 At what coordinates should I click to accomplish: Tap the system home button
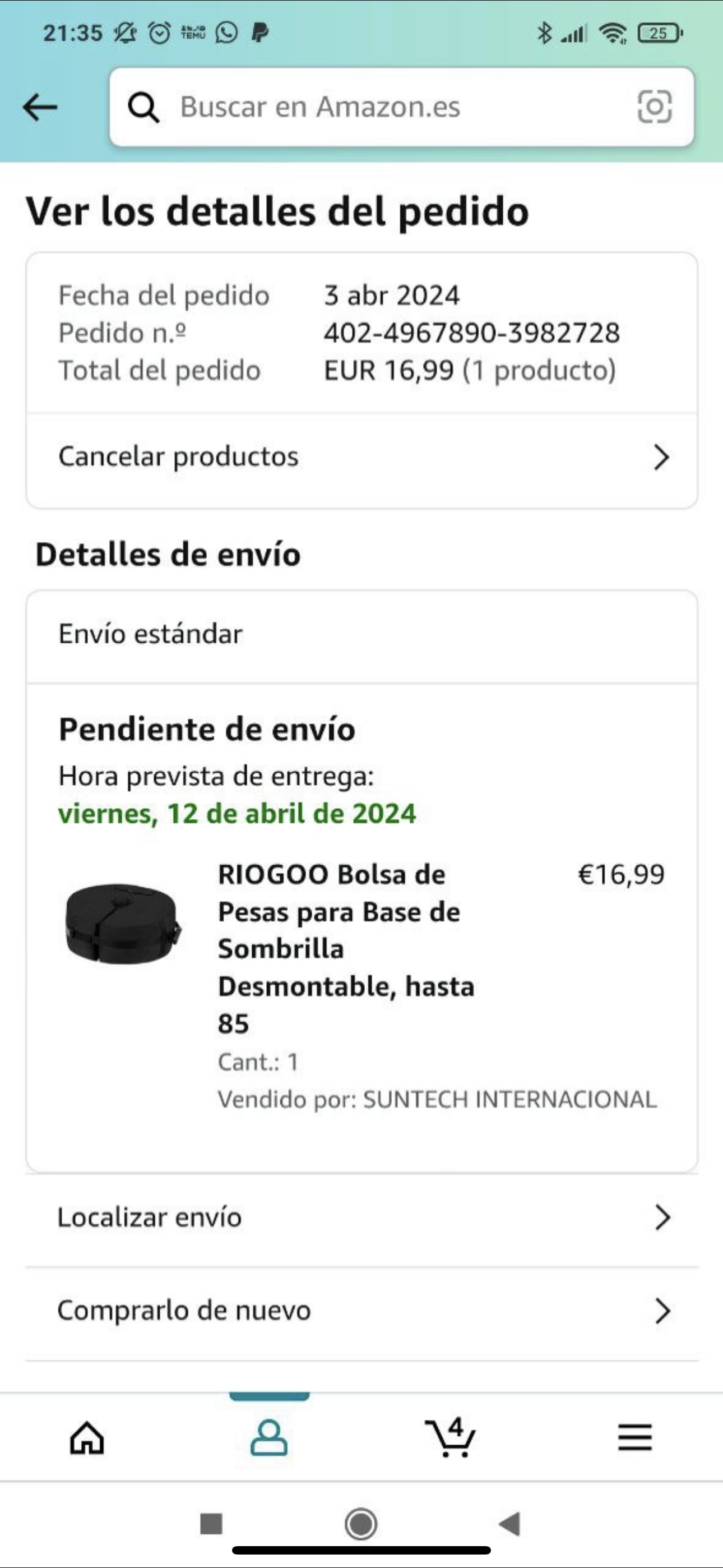pos(361,1524)
